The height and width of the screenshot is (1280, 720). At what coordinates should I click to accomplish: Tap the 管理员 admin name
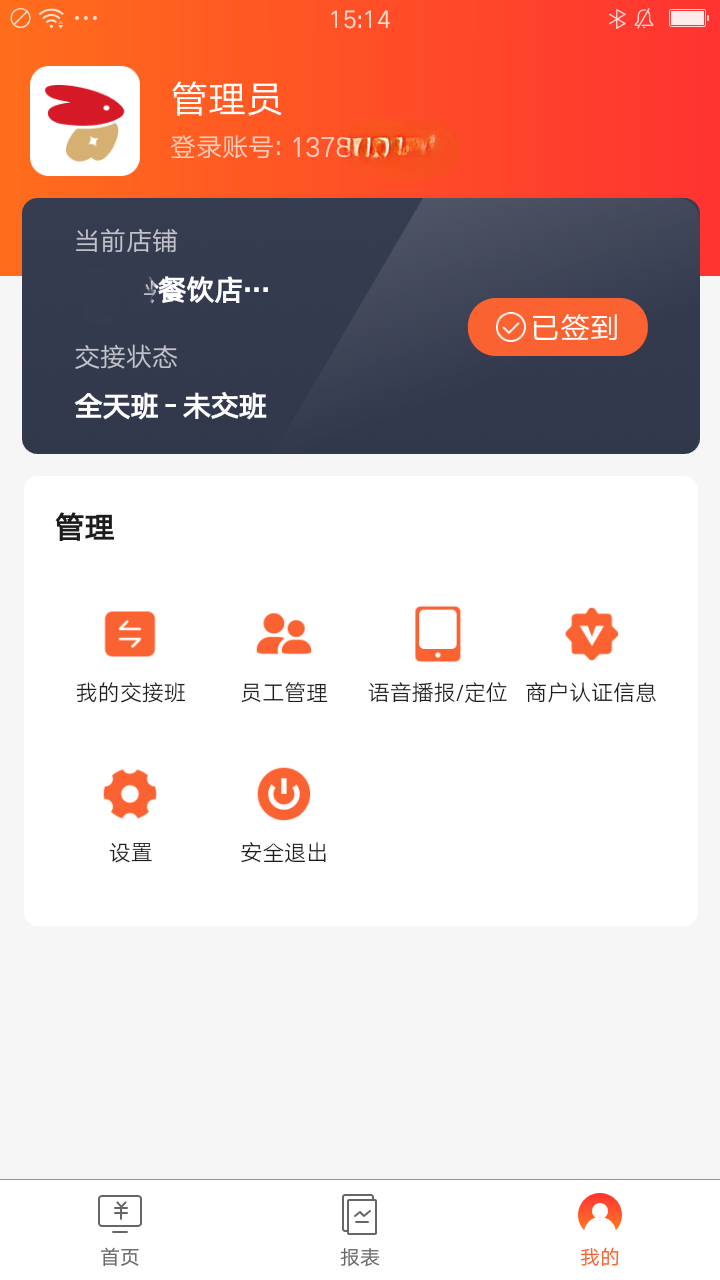pyautogui.click(x=225, y=100)
